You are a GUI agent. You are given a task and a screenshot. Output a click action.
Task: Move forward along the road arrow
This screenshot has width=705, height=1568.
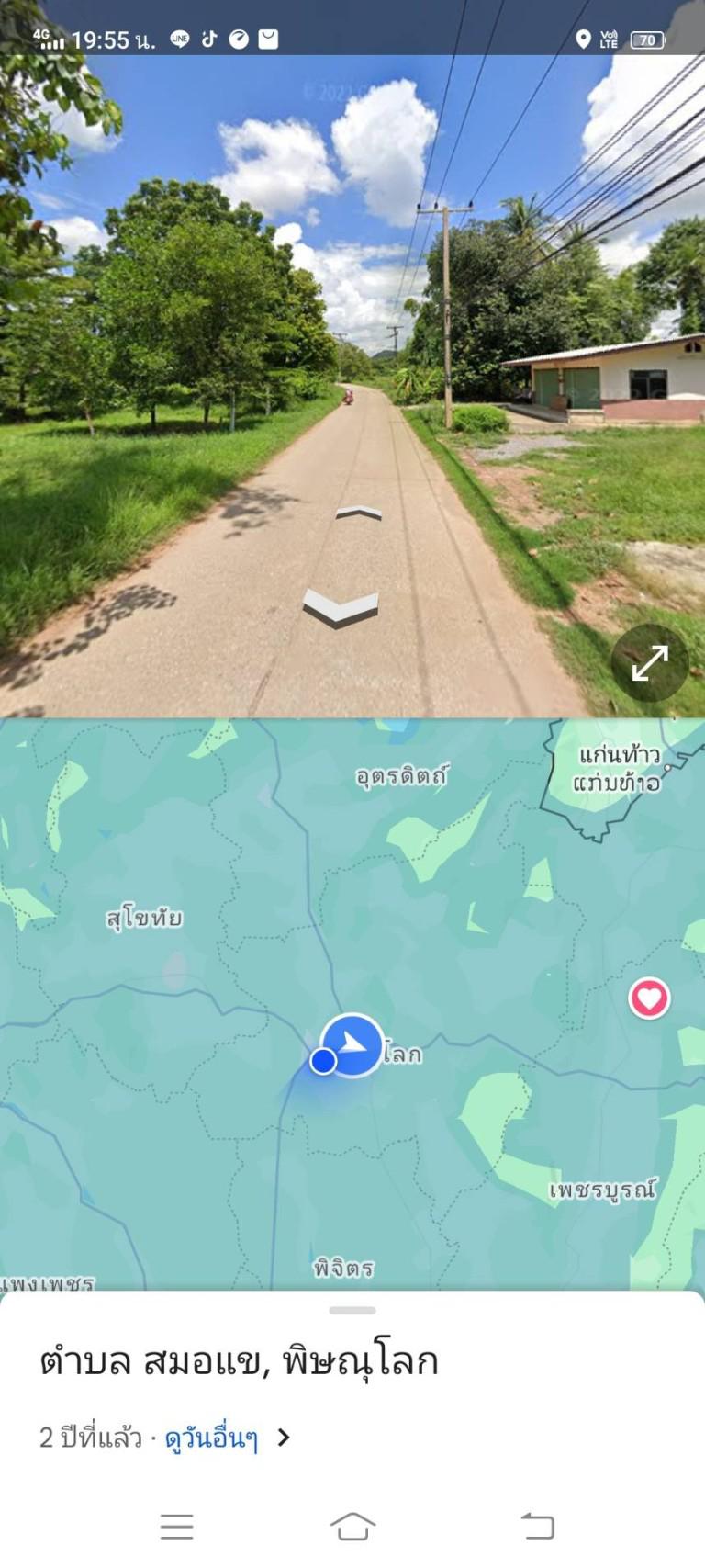click(x=359, y=513)
